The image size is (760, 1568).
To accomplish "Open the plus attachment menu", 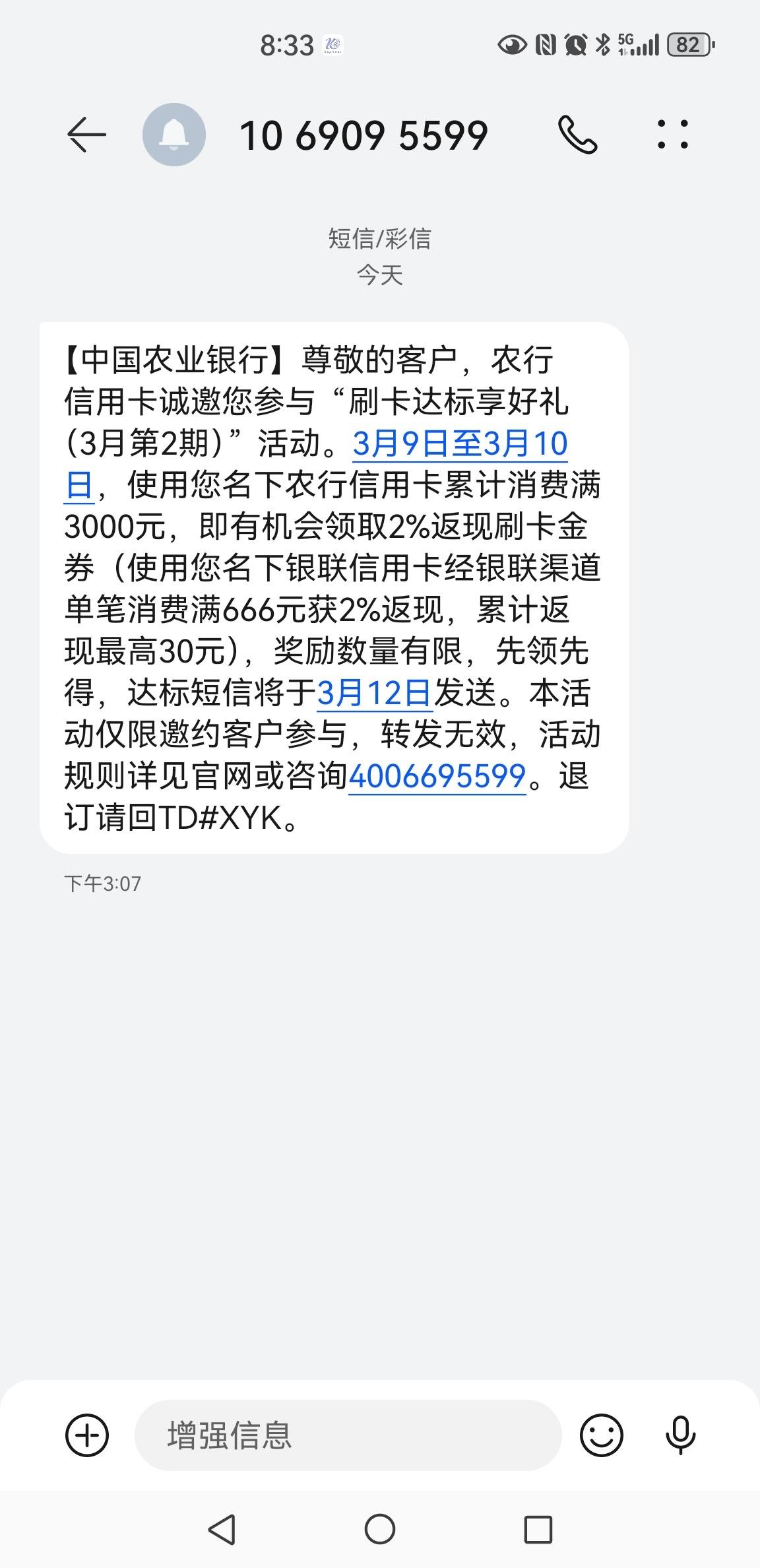I will [87, 1435].
